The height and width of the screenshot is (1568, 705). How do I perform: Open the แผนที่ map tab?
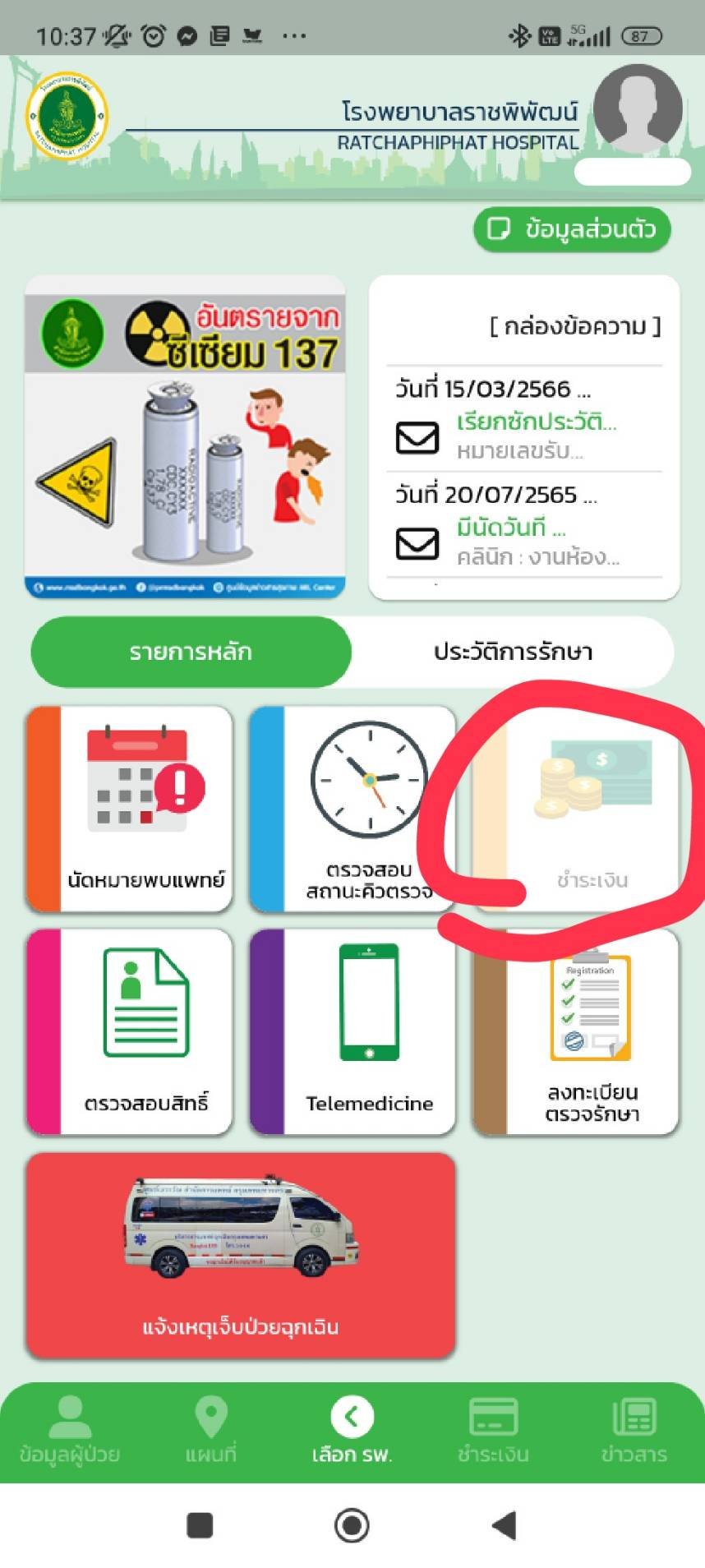210,1432
